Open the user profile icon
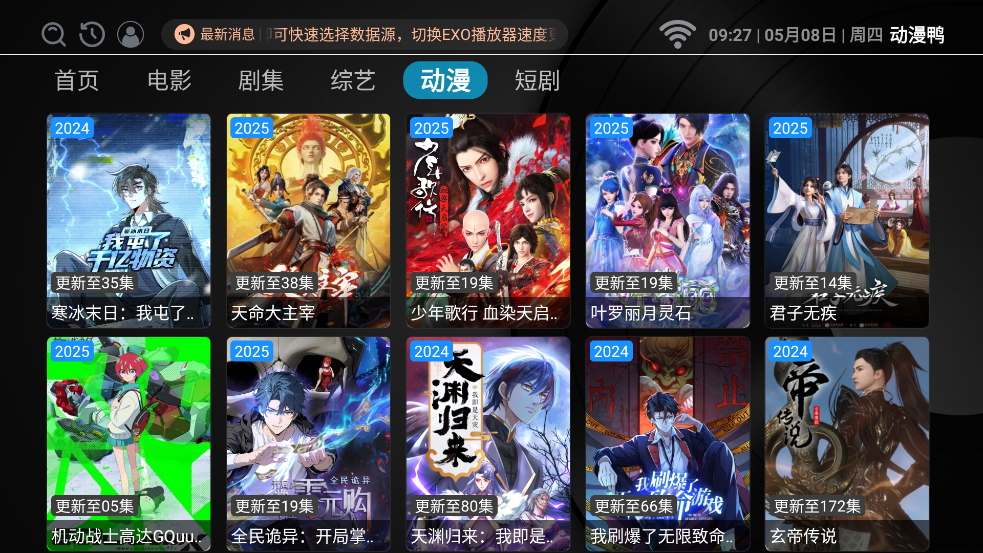983x553 pixels. 130,35
